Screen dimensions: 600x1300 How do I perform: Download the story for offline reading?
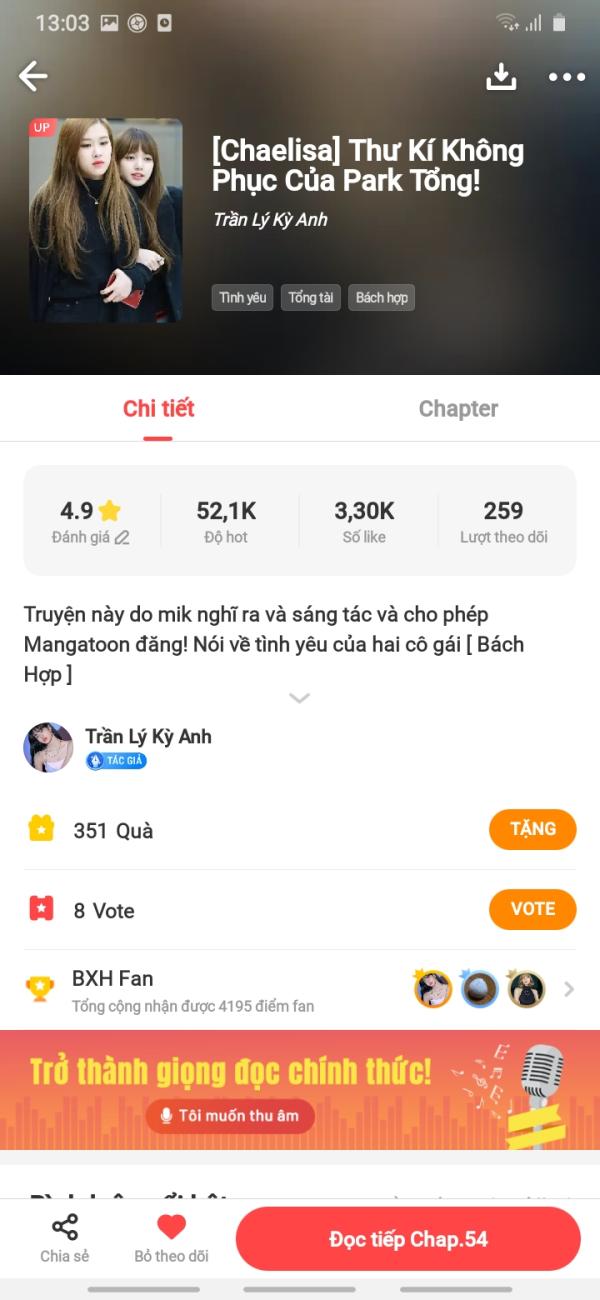click(501, 77)
